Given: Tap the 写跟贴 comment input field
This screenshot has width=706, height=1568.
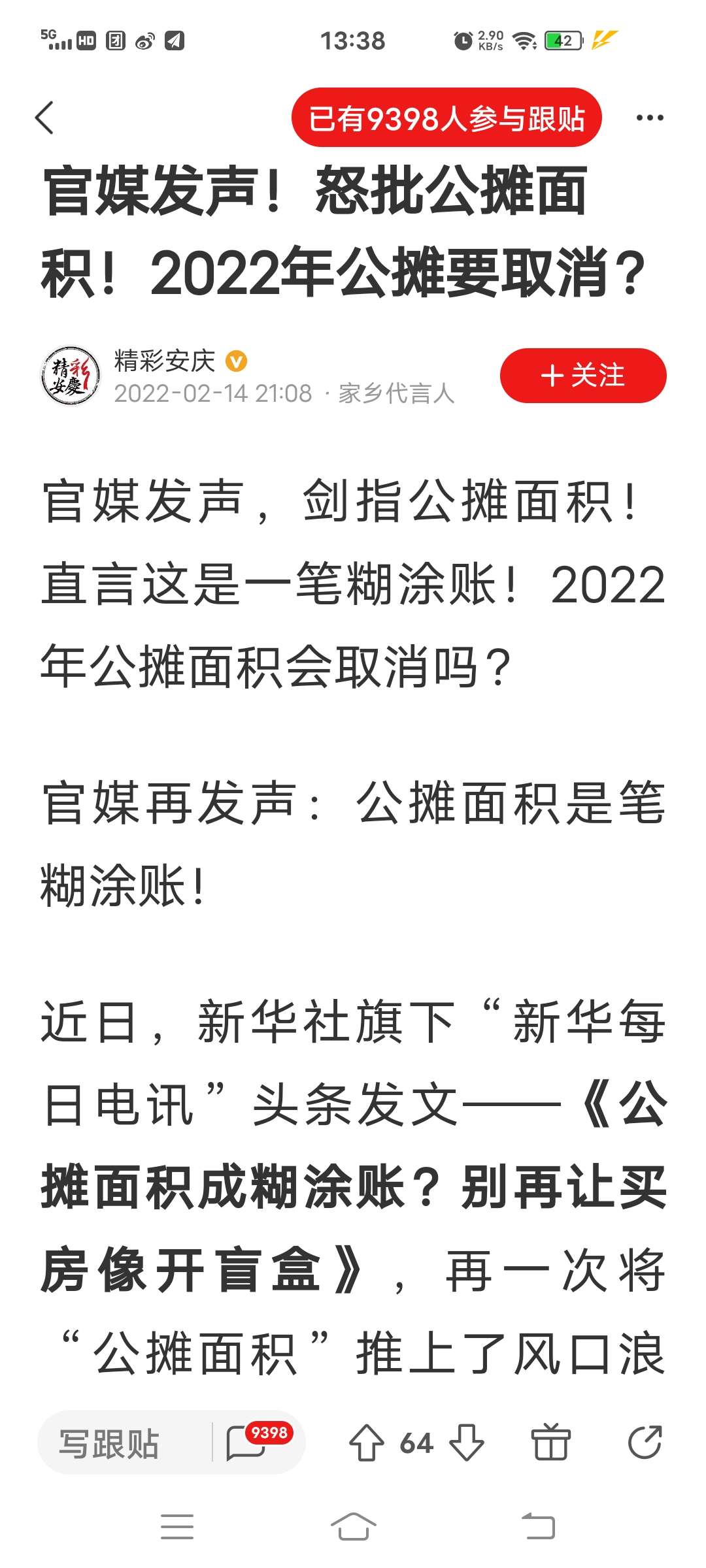Looking at the screenshot, I should tap(124, 1443).
